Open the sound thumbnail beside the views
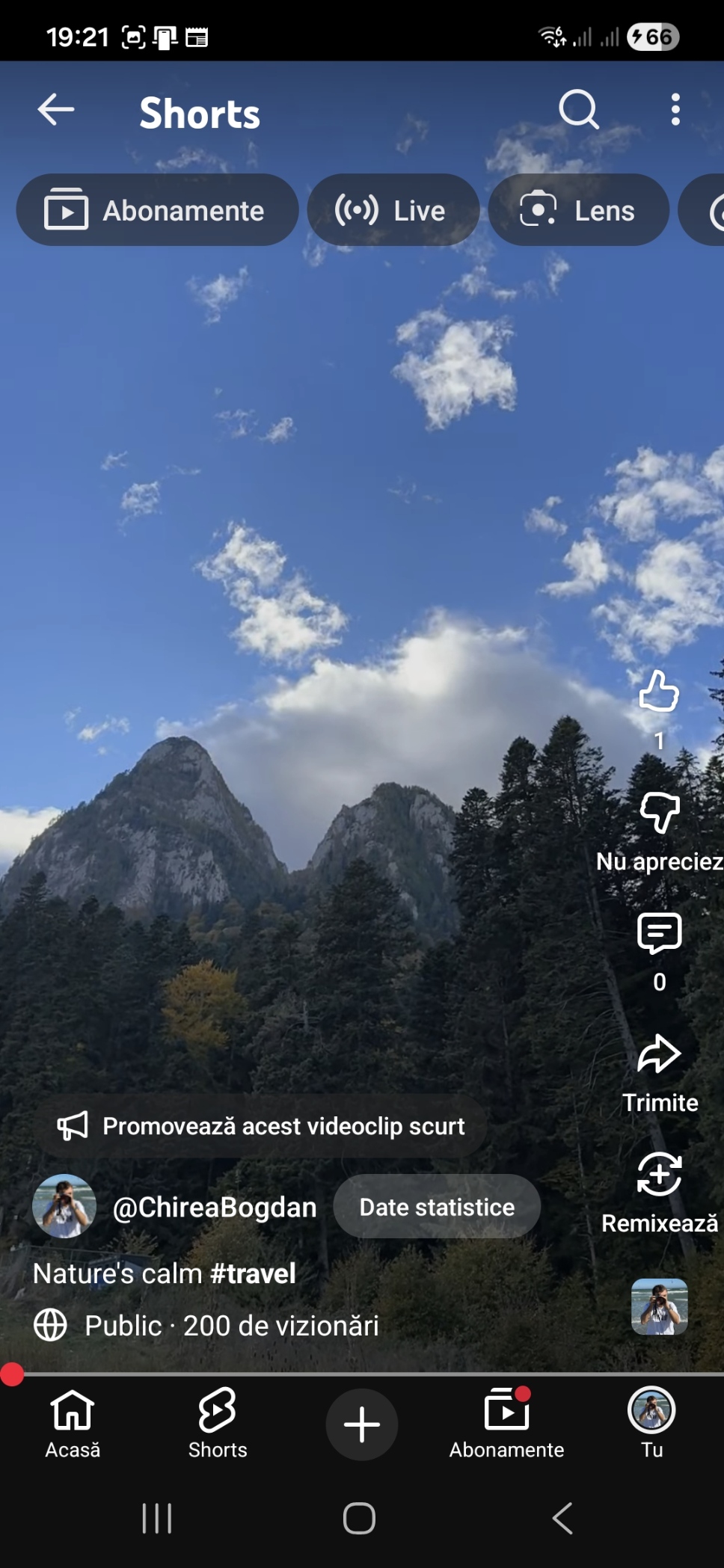This screenshot has height=1568, width=724. pyautogui.click(x=659, y=1306)
